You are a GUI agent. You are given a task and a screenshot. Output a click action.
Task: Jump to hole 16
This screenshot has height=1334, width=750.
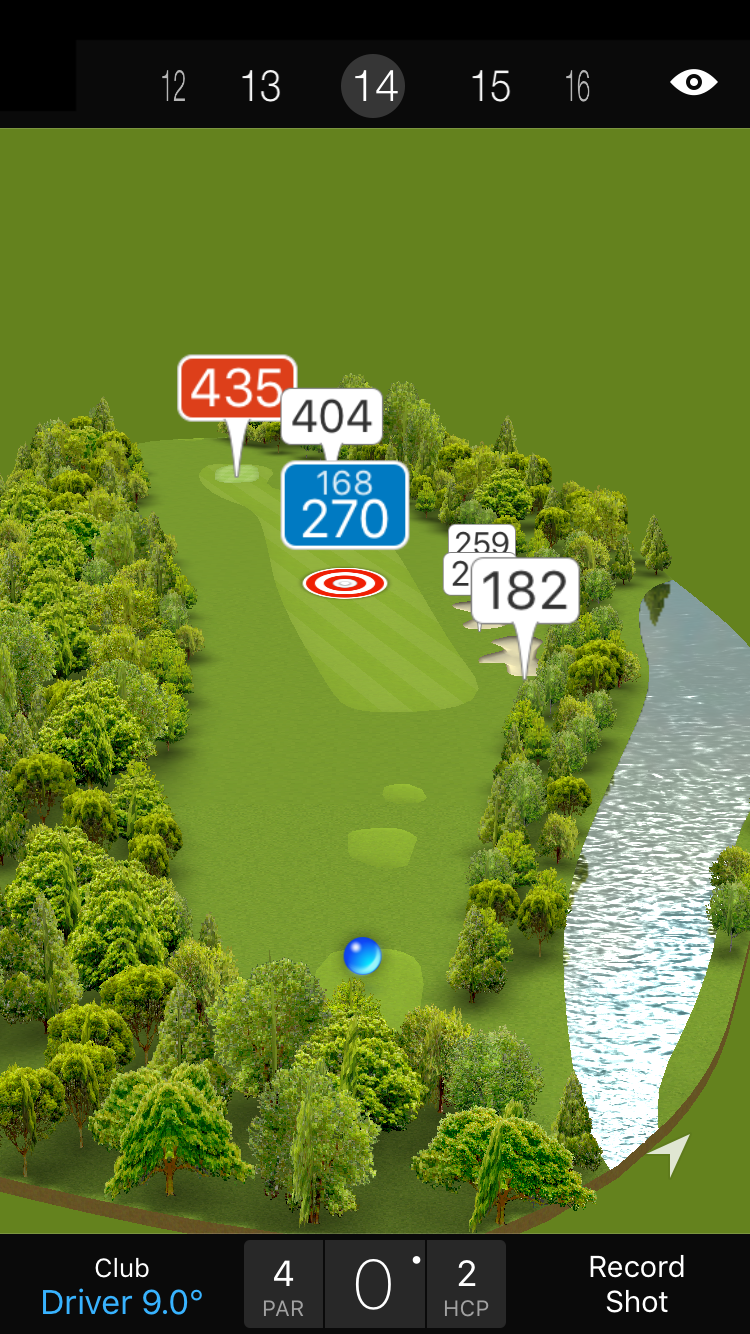[577, 87]
